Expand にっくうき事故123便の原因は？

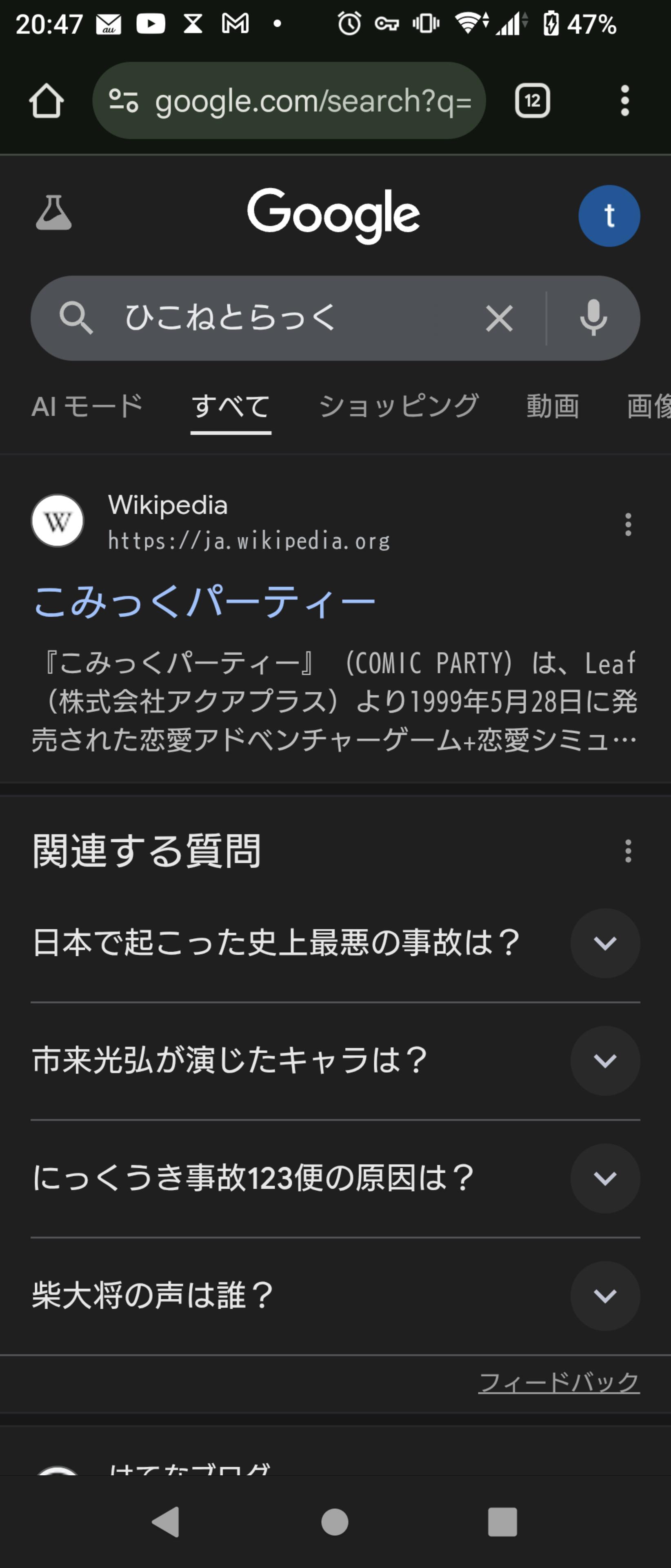coord(605,1178)
